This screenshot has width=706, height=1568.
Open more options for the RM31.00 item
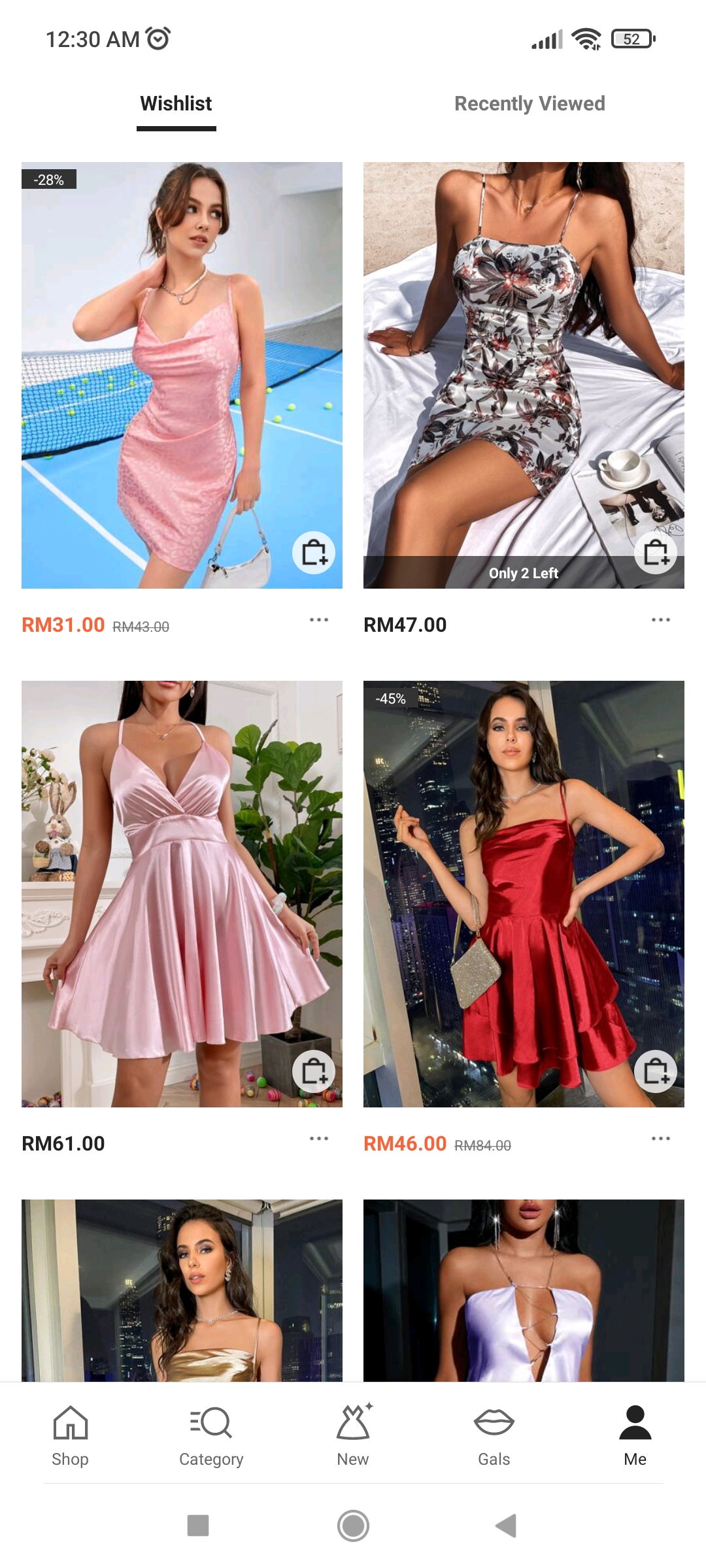[319, 619]
